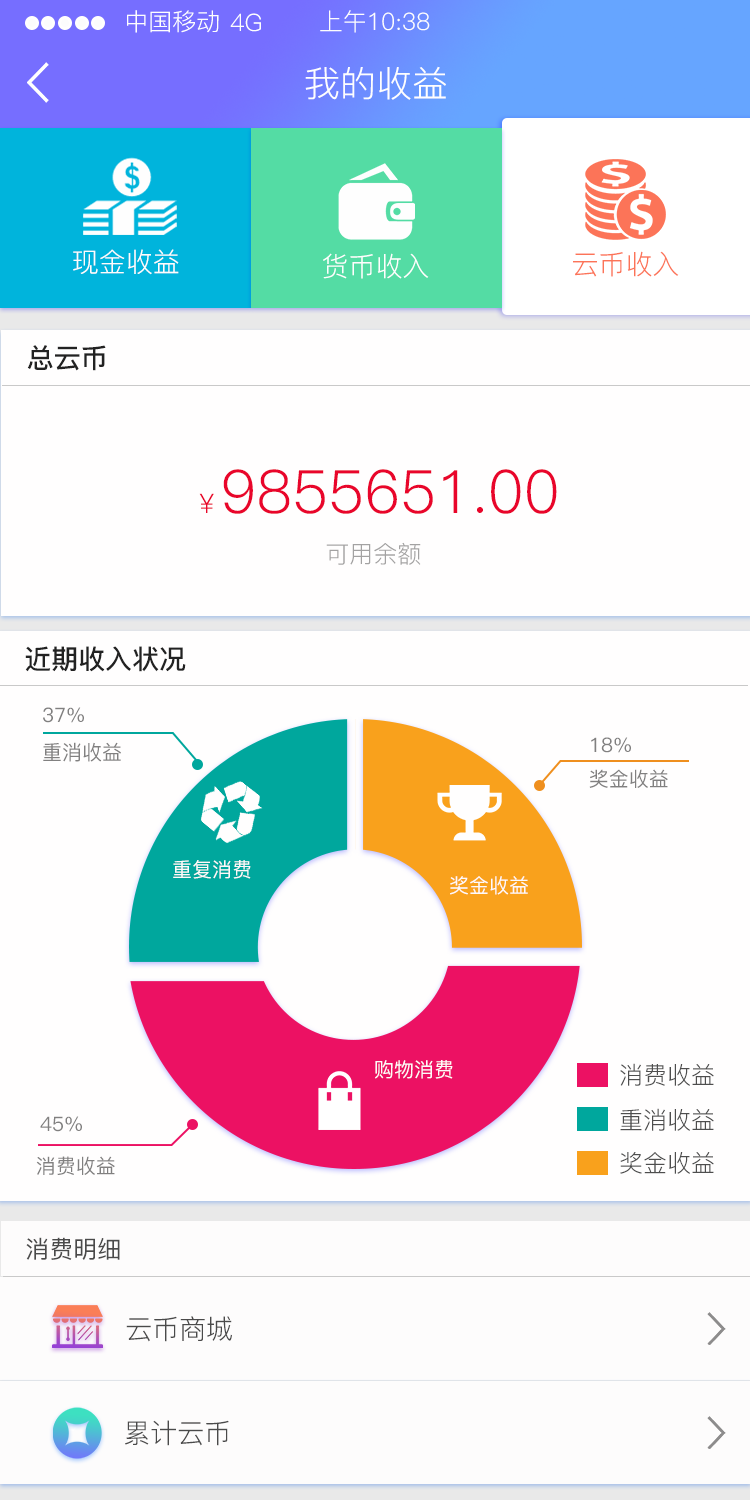This screenshot has width=750, height=1500.
Task: Switch to the 货币收入 tab
Action: [375, 218]
